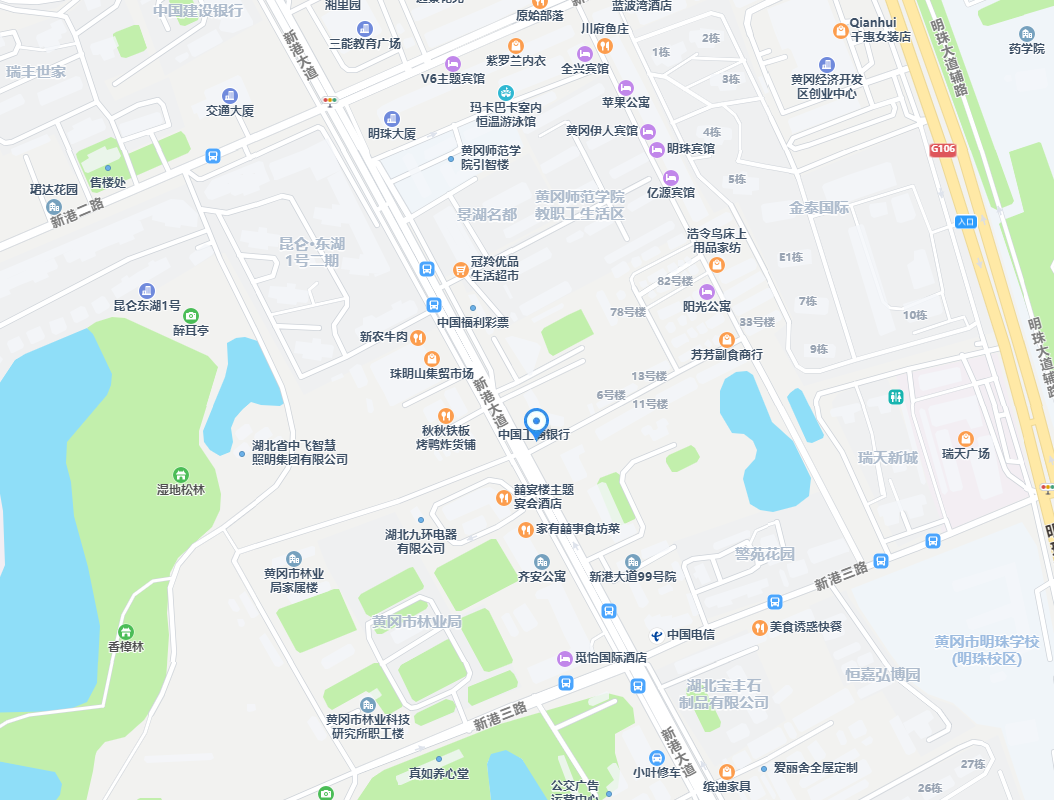The width and height of the screenshot is (1054, 800).
Task: Select the 中国电信 marker
Action: tap(656, 634)
